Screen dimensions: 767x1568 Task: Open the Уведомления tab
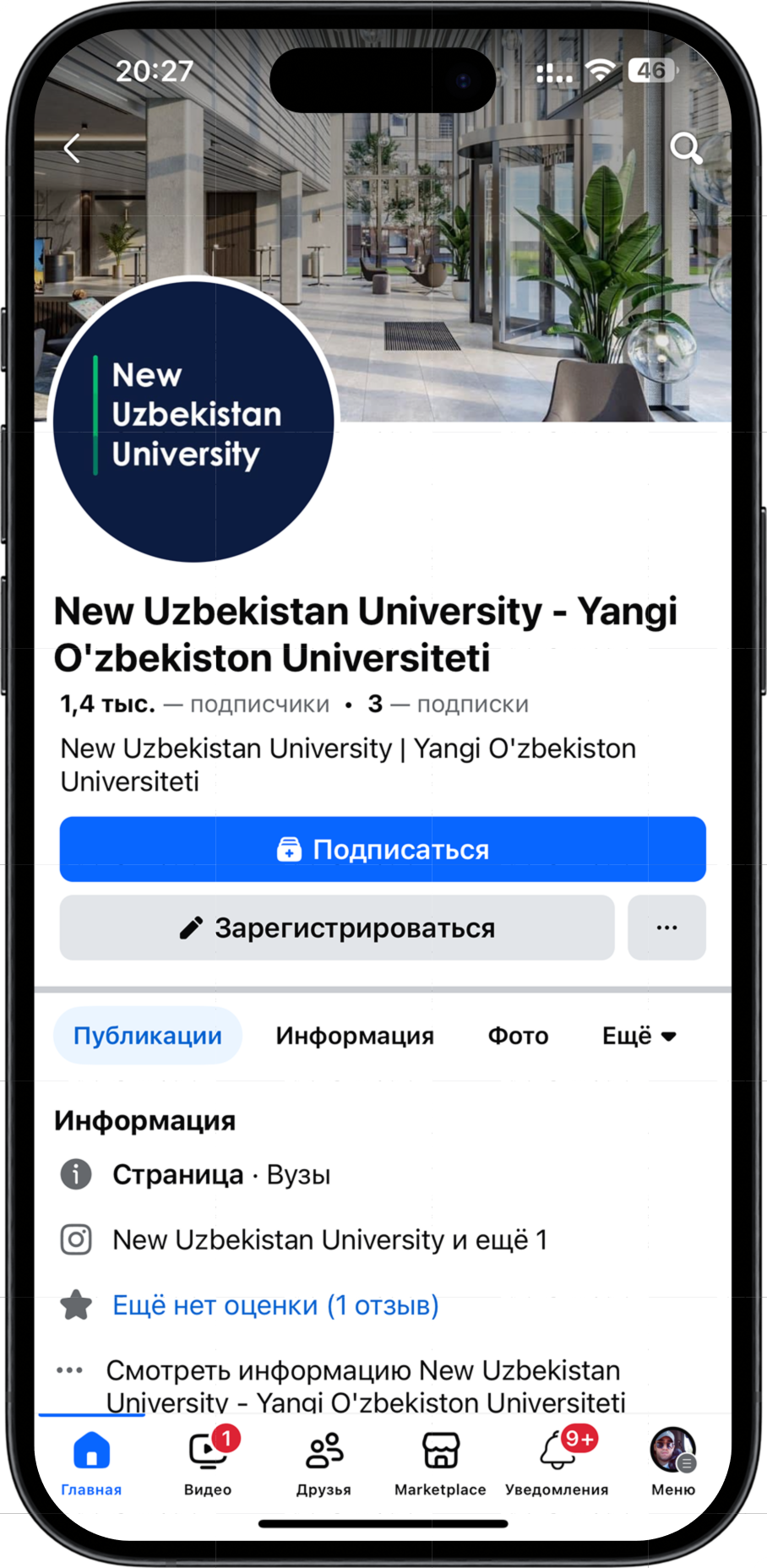click(x=557, y=1463)
